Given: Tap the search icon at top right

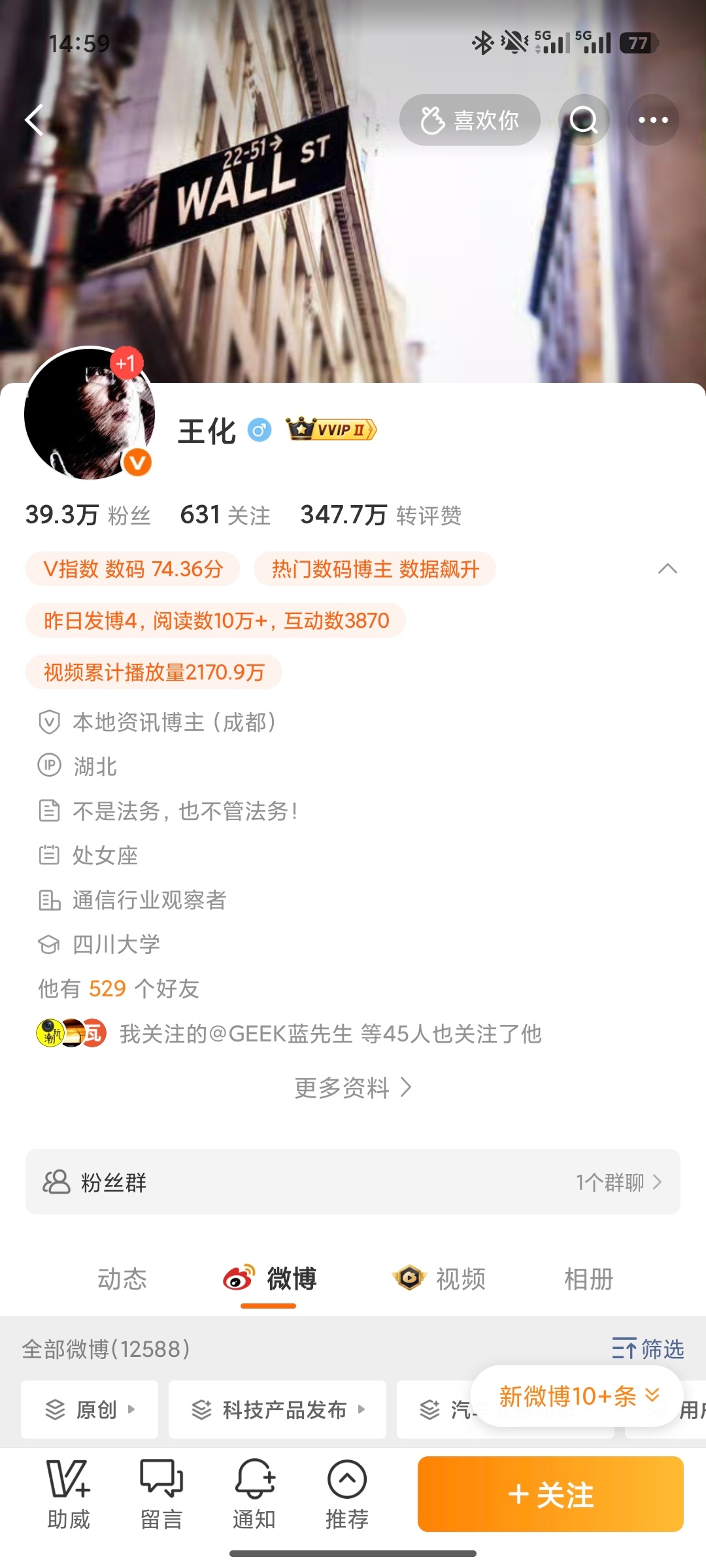Looking at the screenshot, I should click(x=584, y=119).
